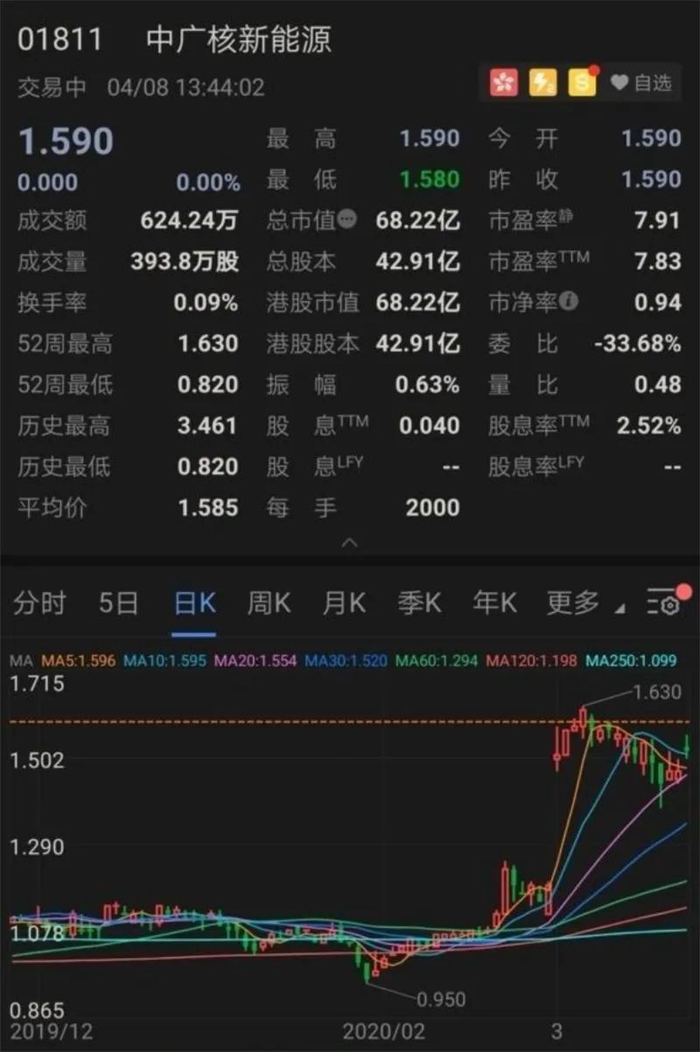Screen dimensions: 700x1052
Task: Switch to the 分时 chart tab
Action: (x=40, y=603)
